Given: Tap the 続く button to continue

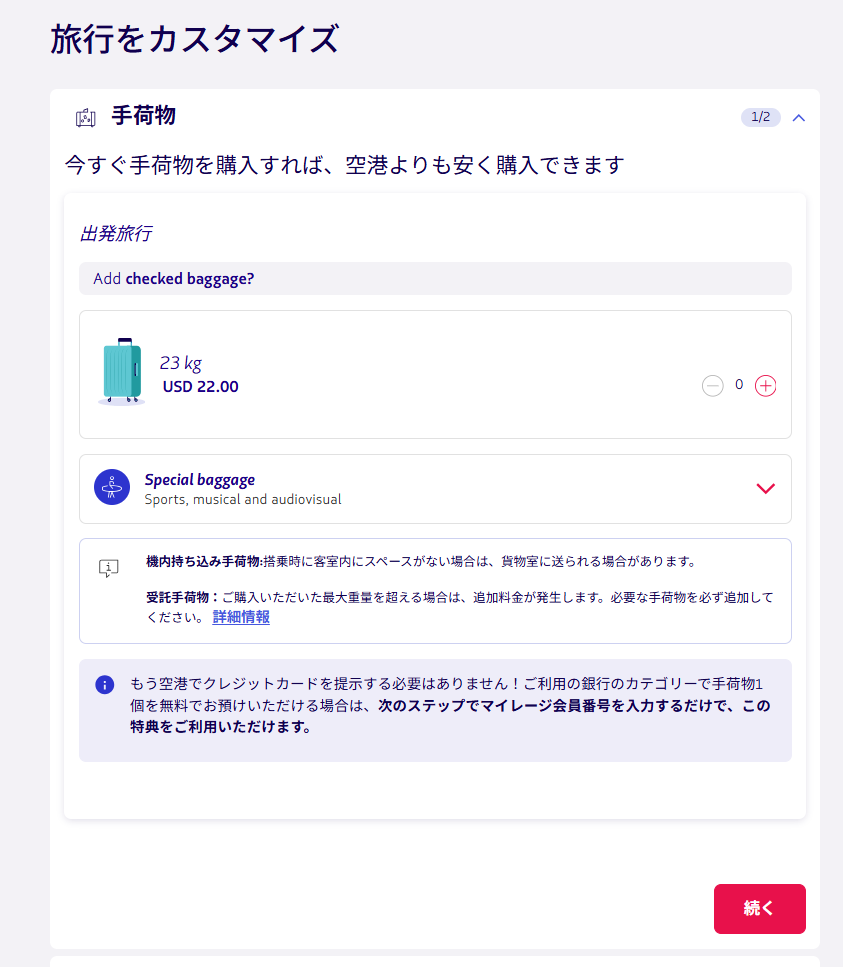Looking at the screenshot, I should coord(759,908).
